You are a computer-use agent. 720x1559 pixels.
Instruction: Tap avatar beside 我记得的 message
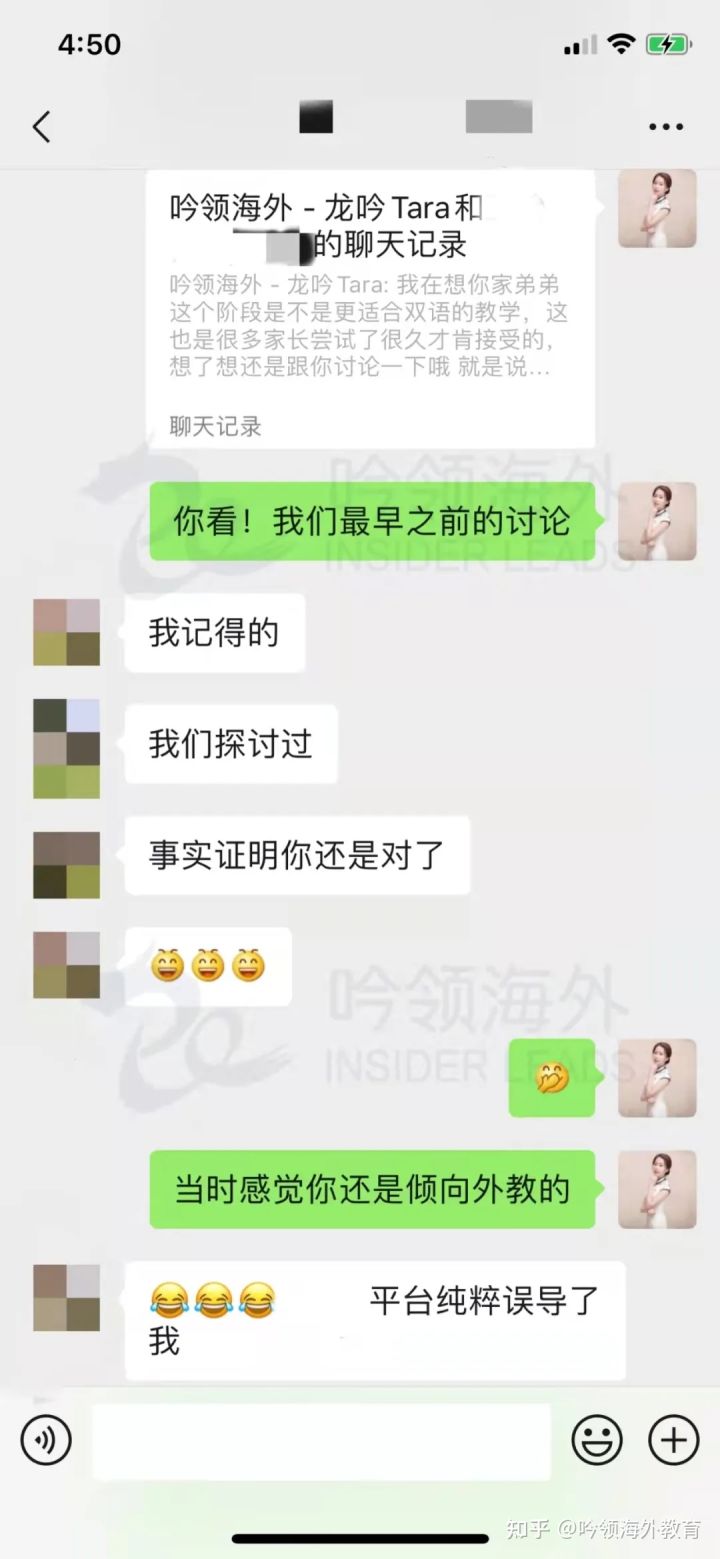[67, 632]
